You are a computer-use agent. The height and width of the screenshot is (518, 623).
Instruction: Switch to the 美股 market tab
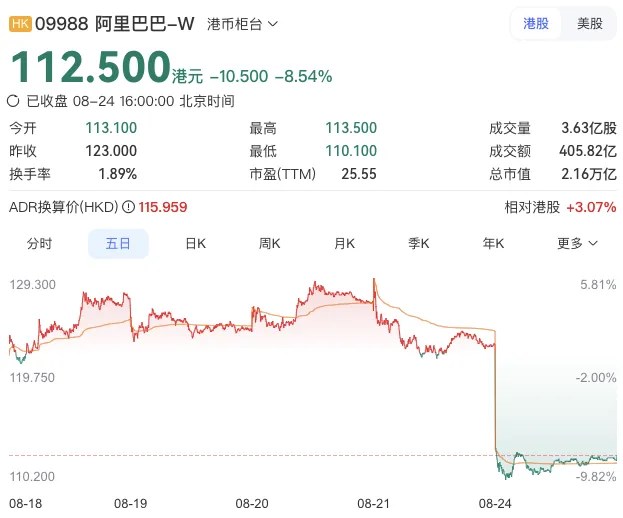[589, 23]
